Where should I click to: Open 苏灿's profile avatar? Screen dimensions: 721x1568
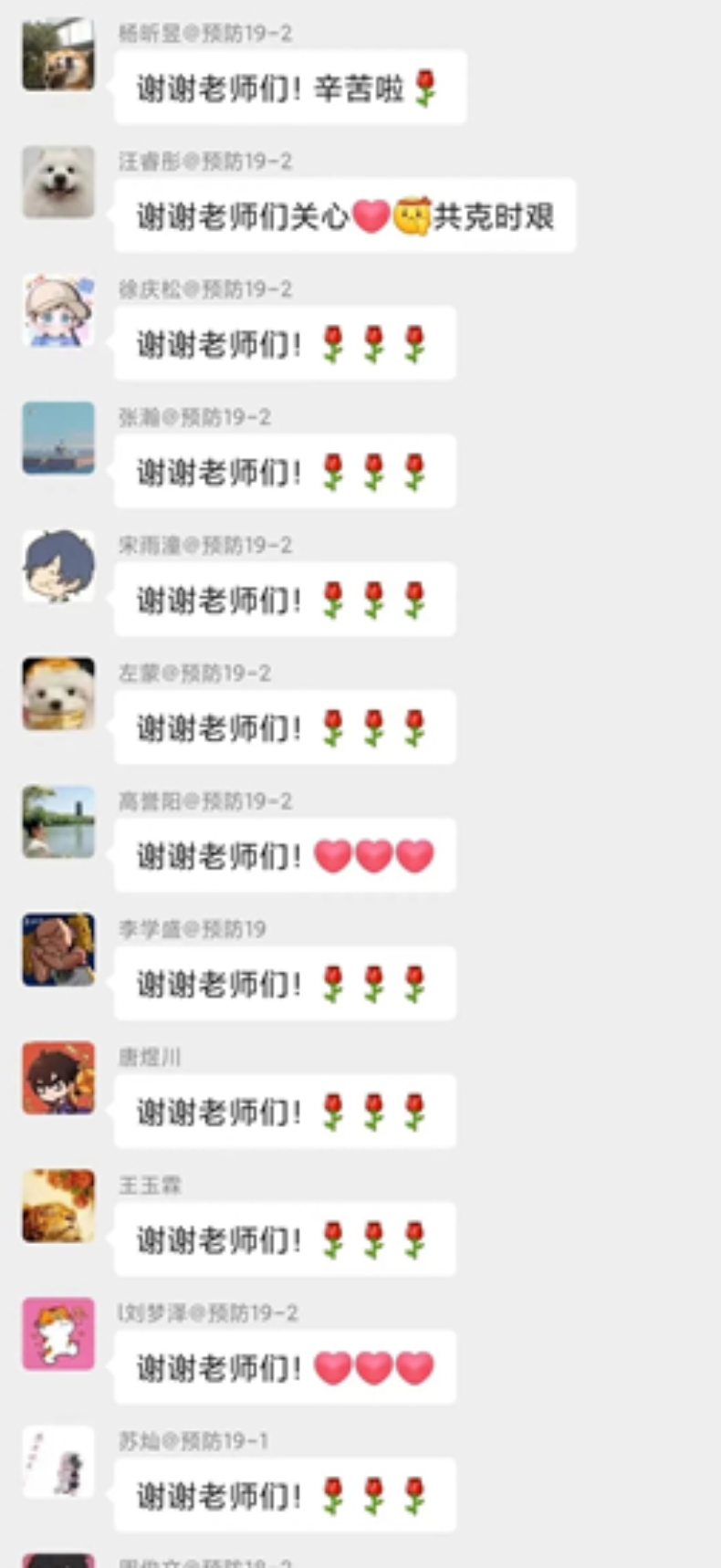(x=58, y=1461)
